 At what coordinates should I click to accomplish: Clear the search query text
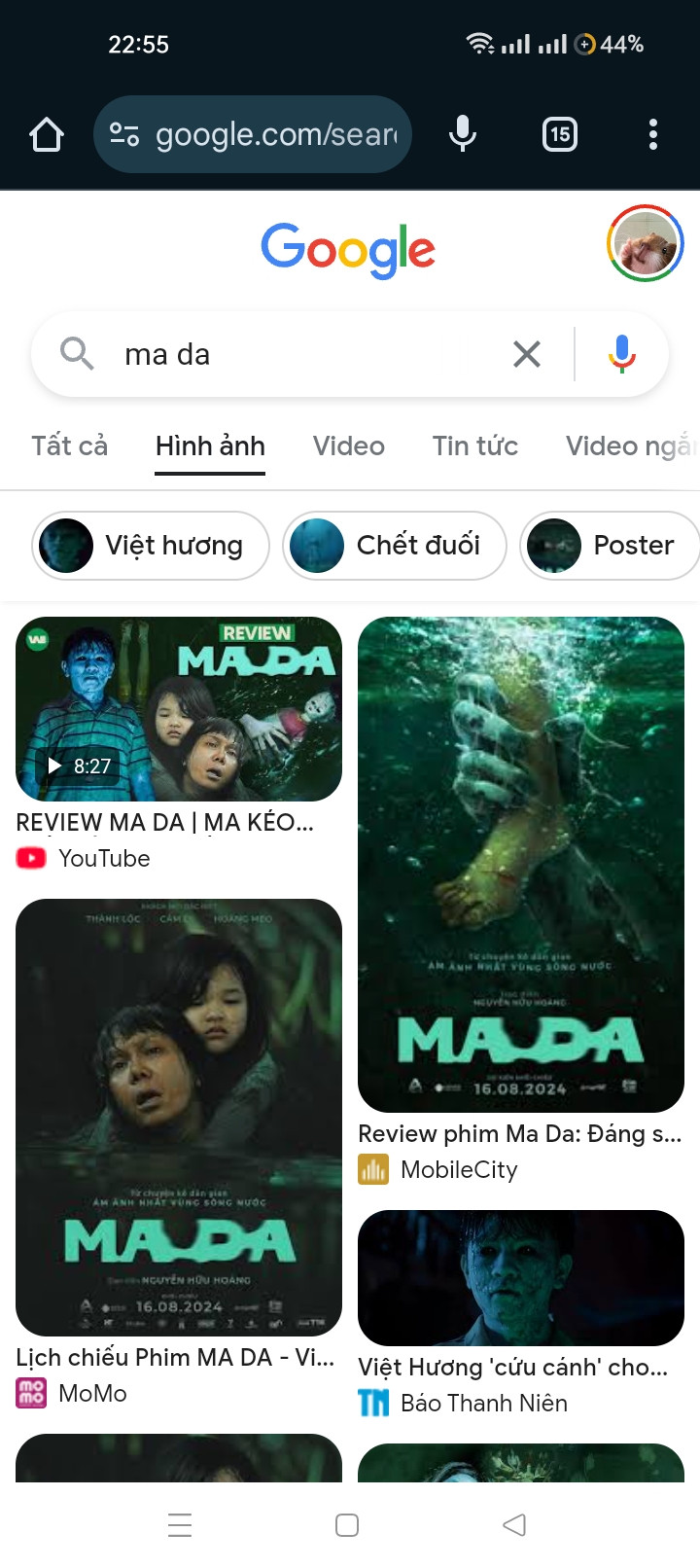(x=526, y=354)
